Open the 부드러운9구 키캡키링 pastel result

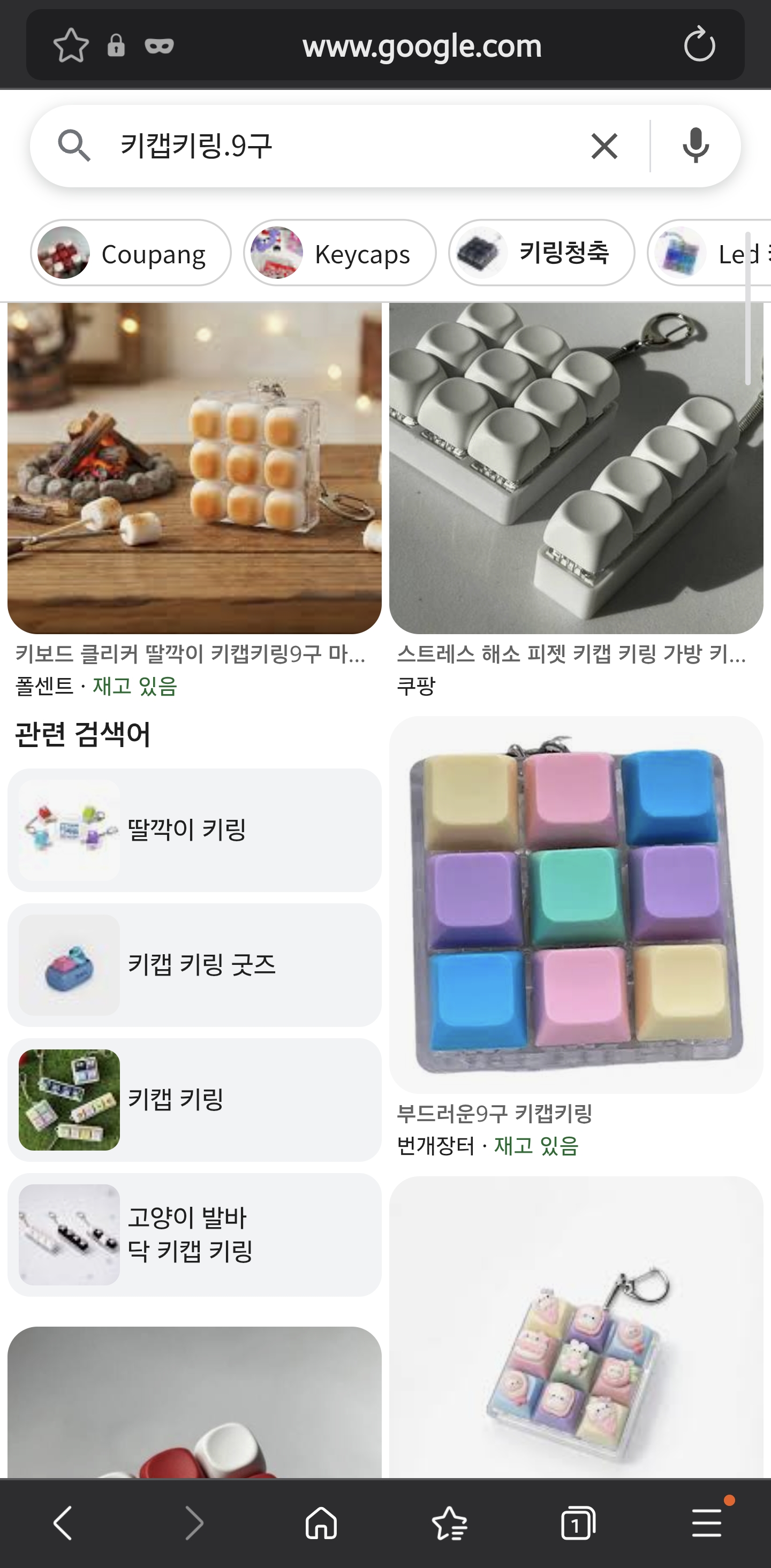click(x=576, y=904)
